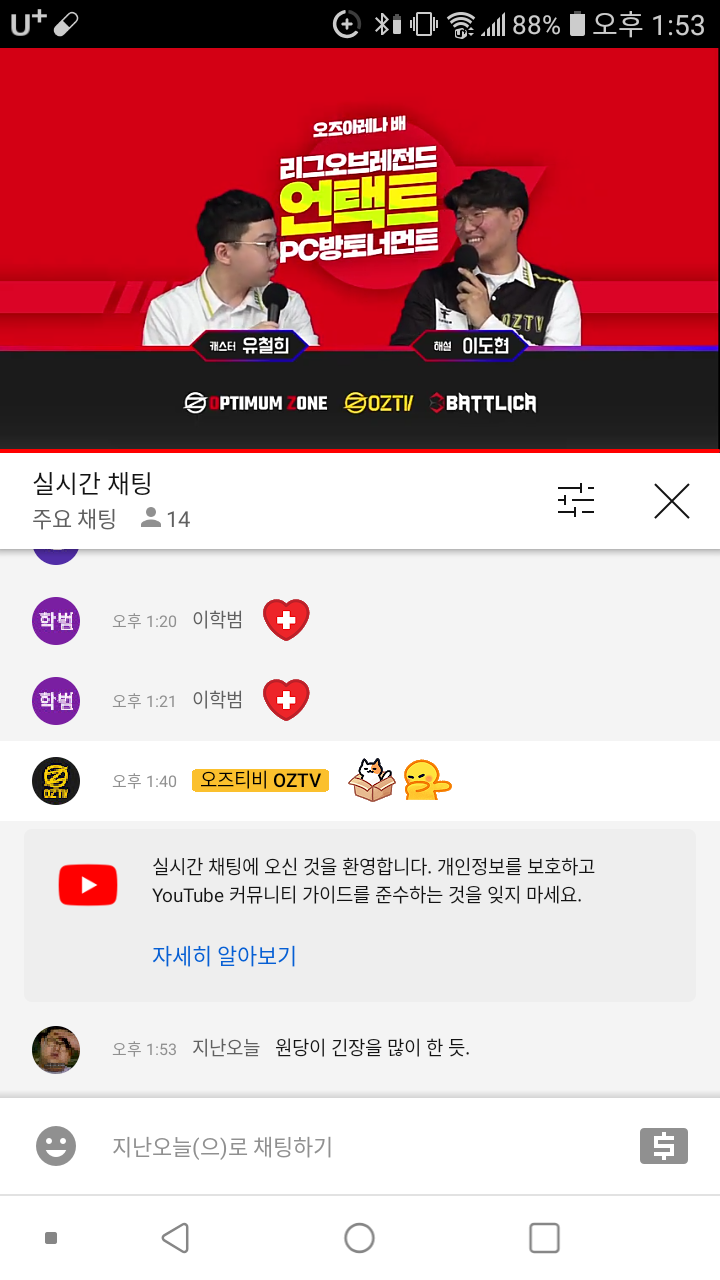Open the recent apps overview
Screen dimensions: 720x1280
(543, 1238)
